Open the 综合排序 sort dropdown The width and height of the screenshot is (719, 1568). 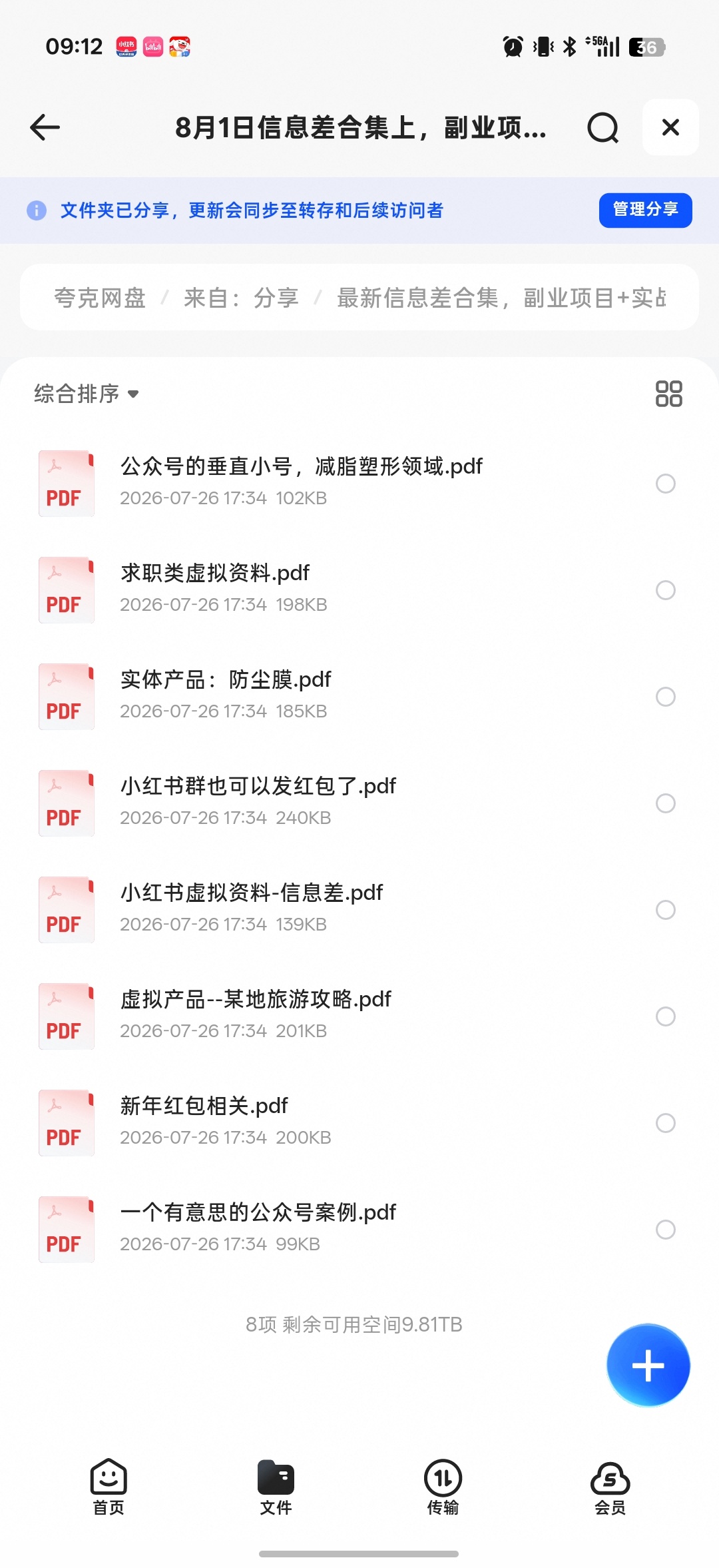[87, 394]
